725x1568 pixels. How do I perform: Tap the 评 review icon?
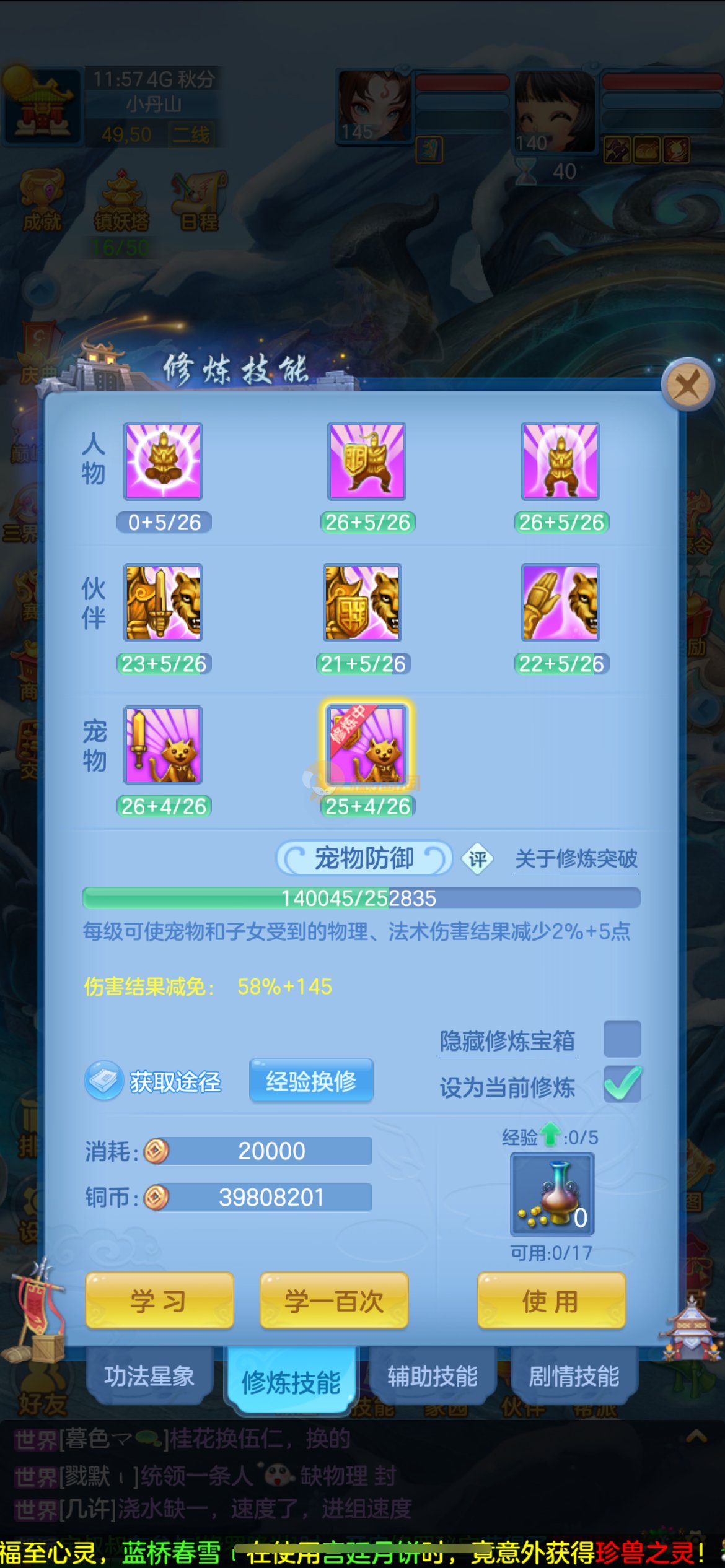(x=477, y=859)
